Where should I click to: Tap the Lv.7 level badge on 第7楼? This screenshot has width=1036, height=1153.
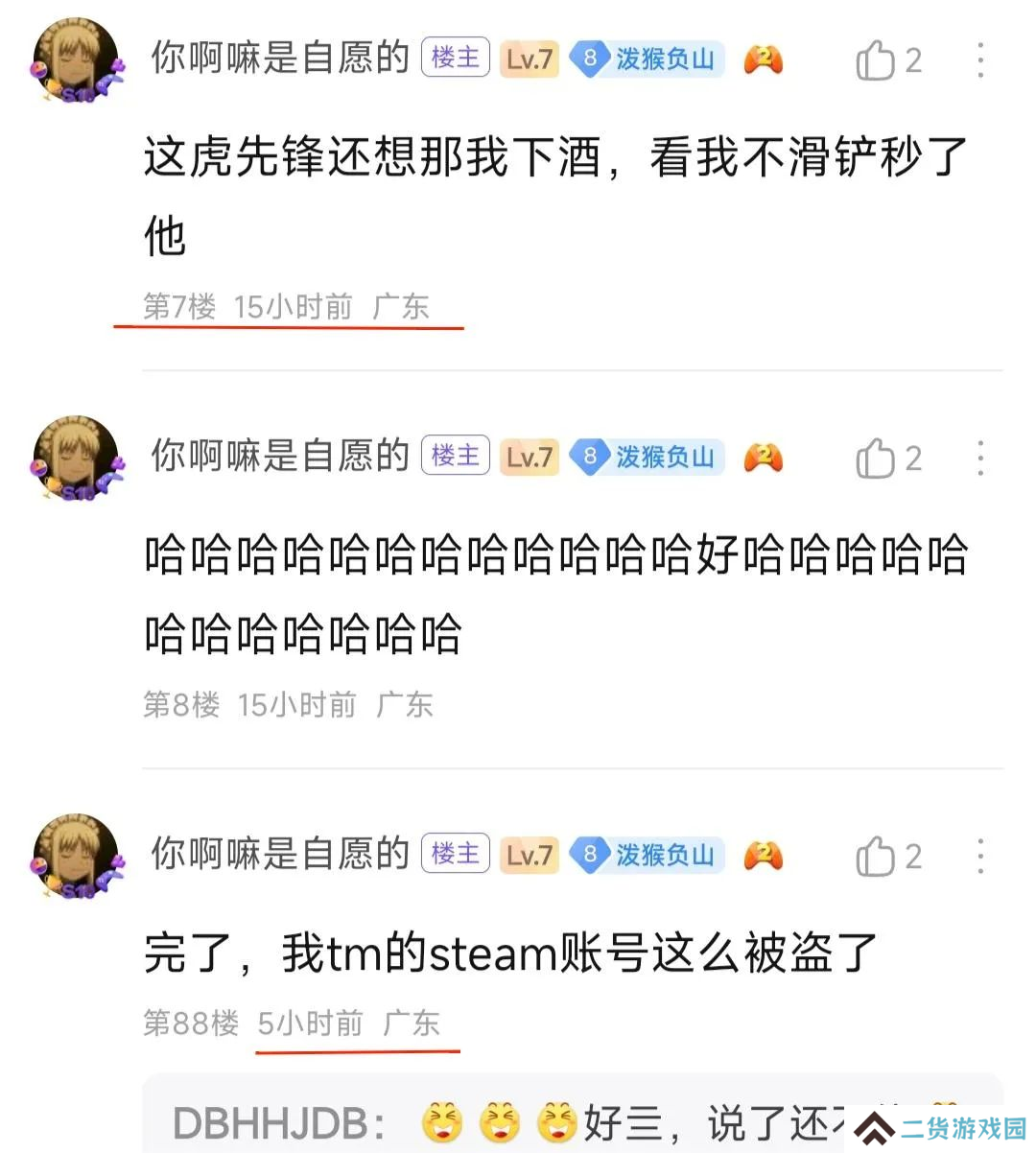(529, 59)
